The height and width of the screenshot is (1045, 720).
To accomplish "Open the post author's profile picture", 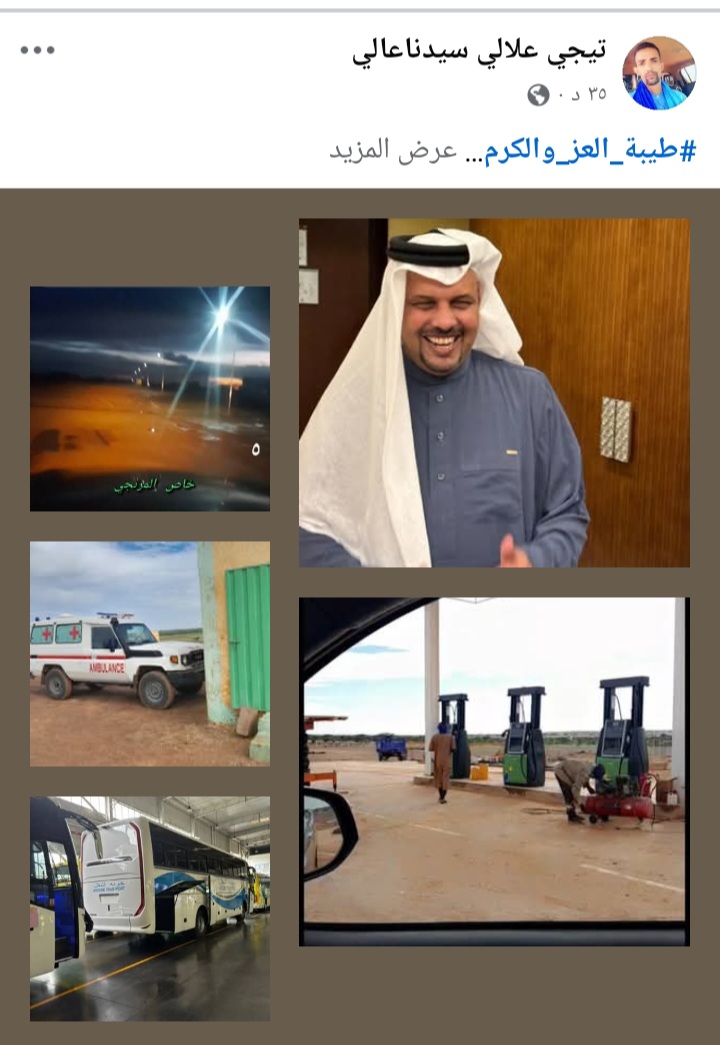I will point(659,73).
